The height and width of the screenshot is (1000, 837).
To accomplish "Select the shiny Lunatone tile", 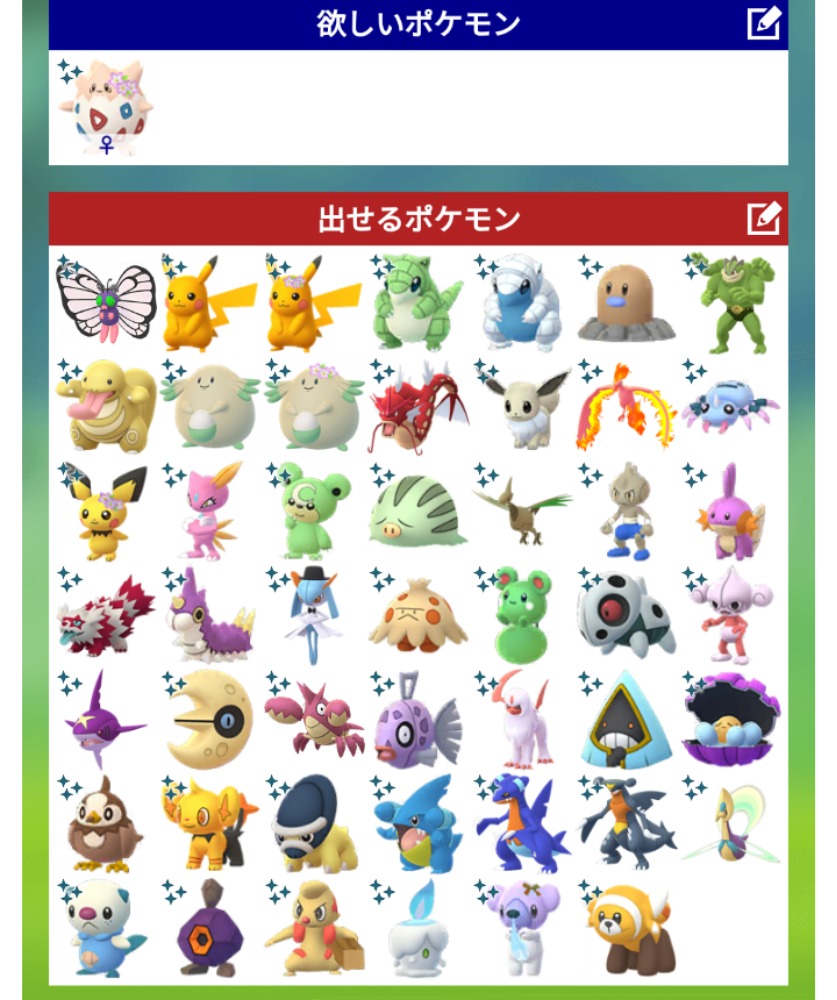I will pos(209,720).
